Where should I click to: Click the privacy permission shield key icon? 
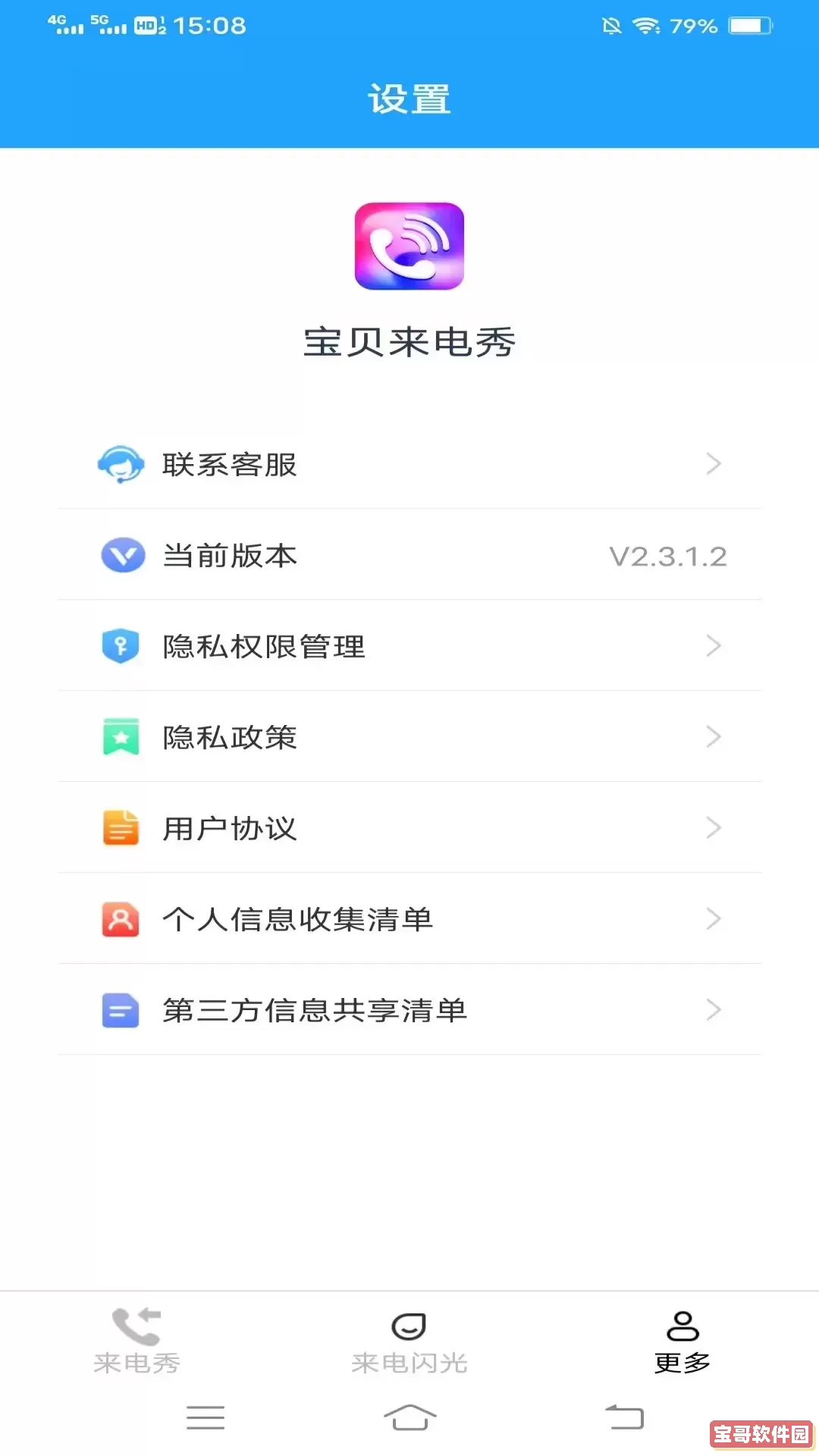click(121, 646)
